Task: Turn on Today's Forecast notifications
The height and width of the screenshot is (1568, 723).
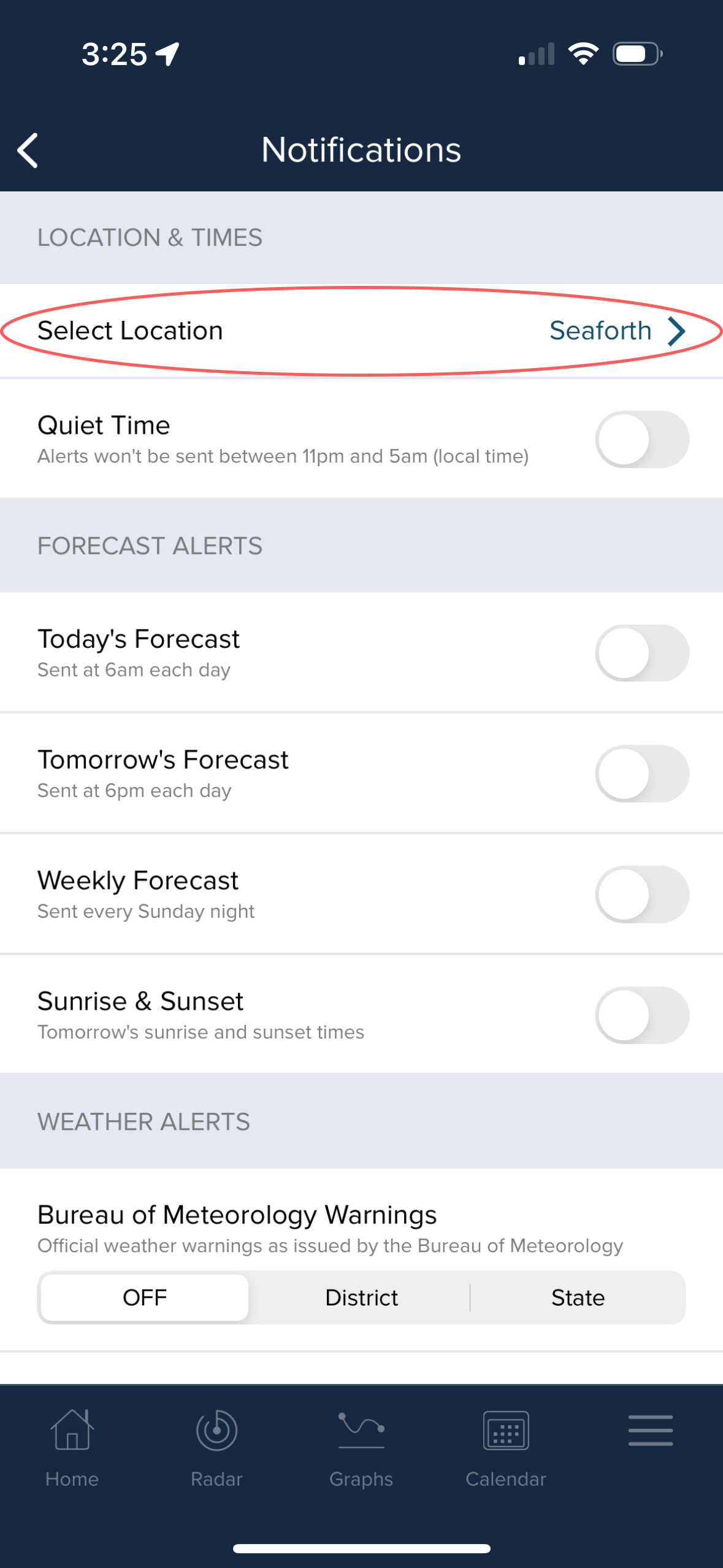Action: pos(641,652)
